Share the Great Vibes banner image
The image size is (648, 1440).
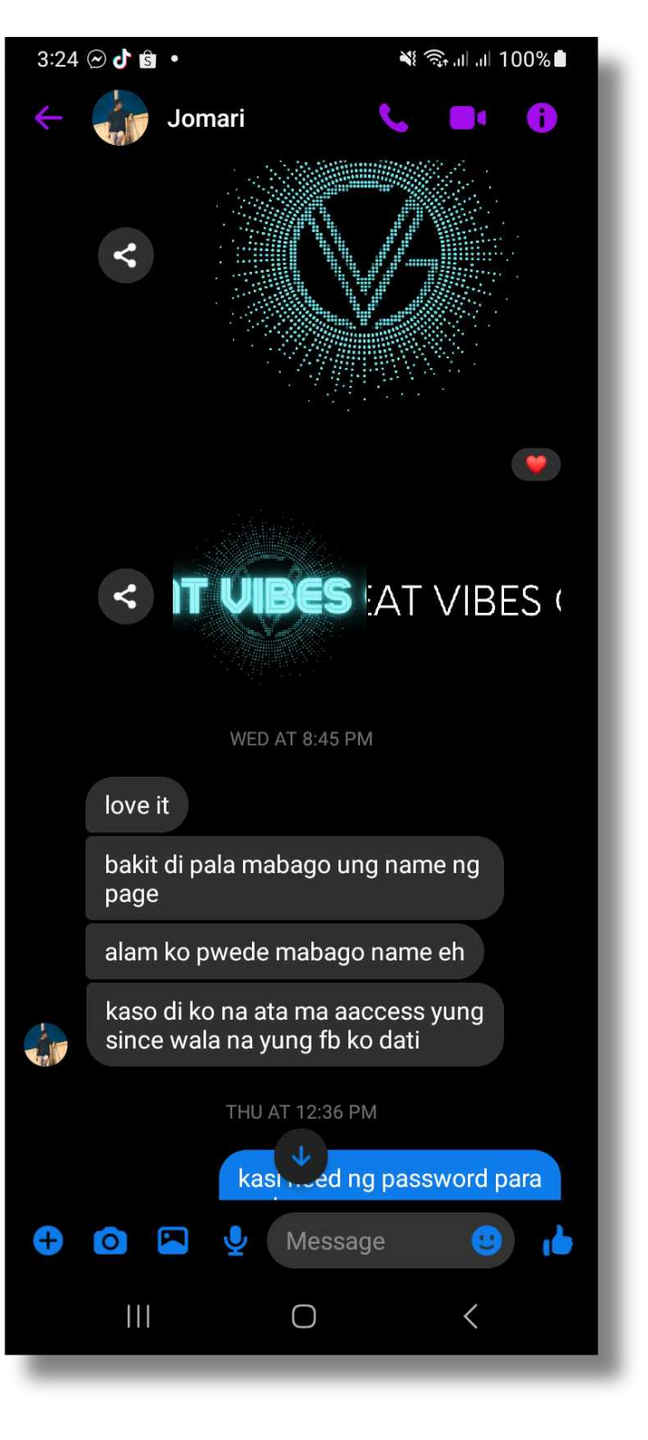(x=125, y=597)
